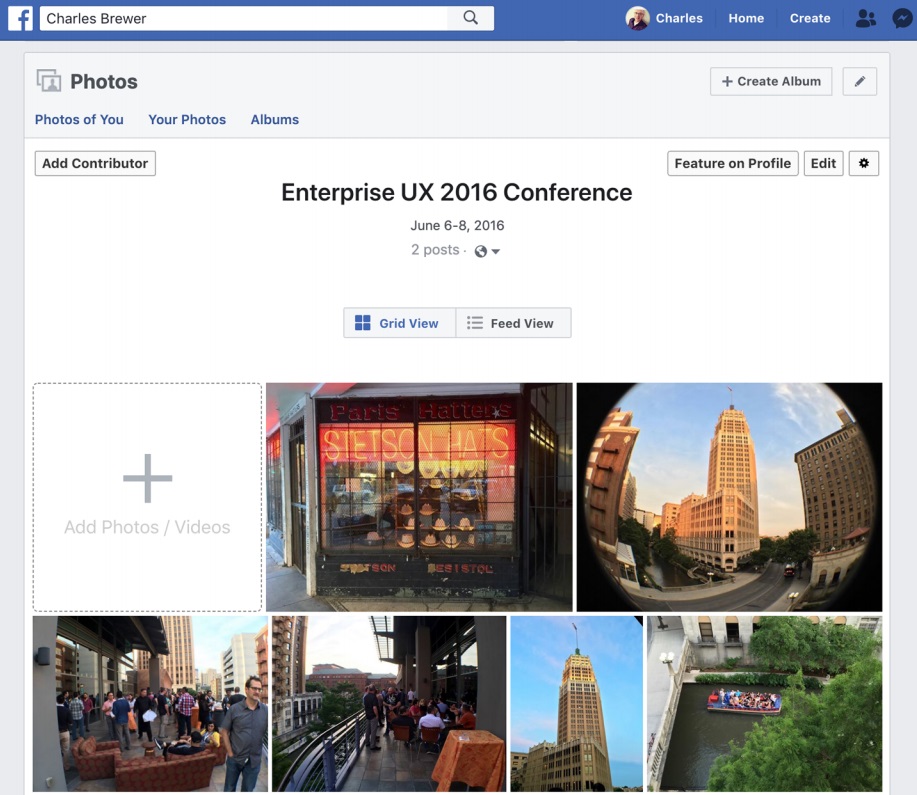Open Messenger from the top bar
The image size is (917, 795).
pyautogui.click(x=902, y=18)
